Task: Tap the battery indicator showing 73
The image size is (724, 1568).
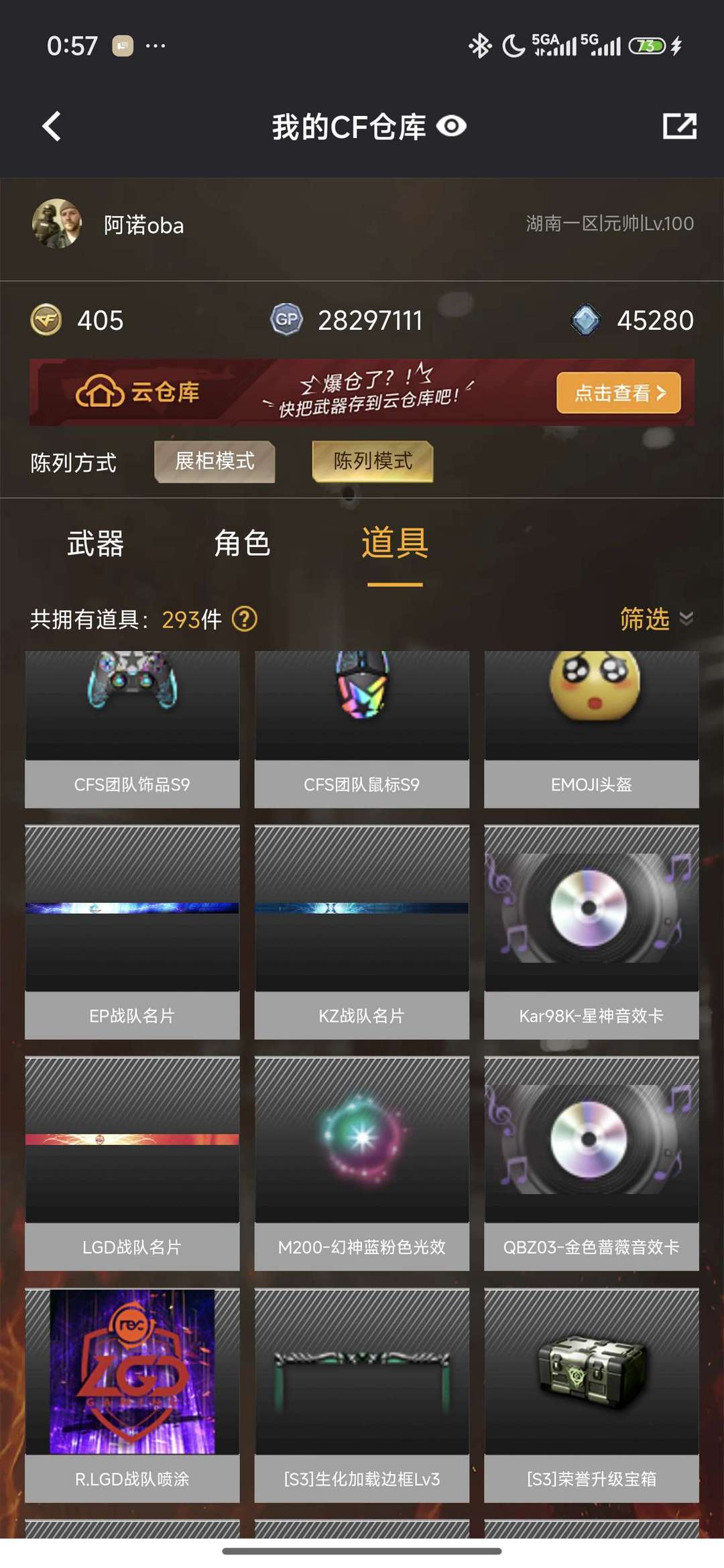Action: [647, 46]
